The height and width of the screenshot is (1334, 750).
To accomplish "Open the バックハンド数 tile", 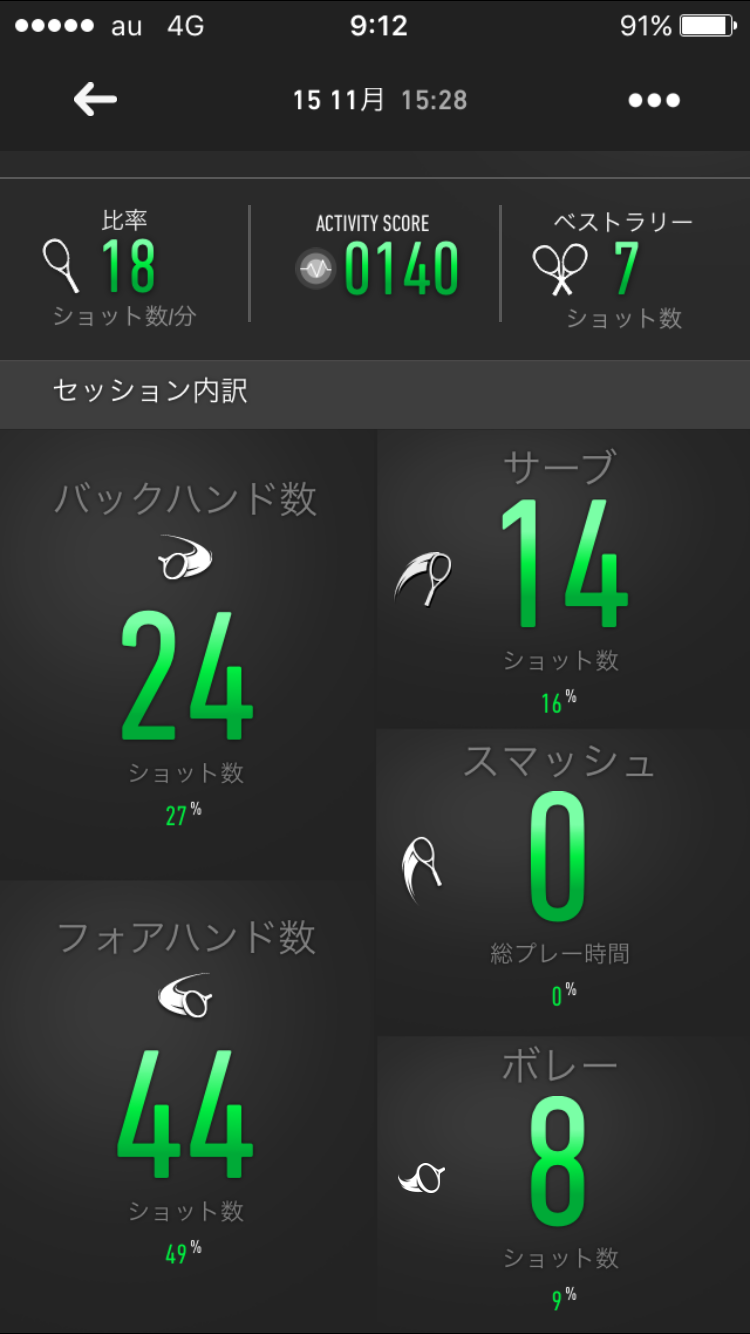I will coord(187,655).
